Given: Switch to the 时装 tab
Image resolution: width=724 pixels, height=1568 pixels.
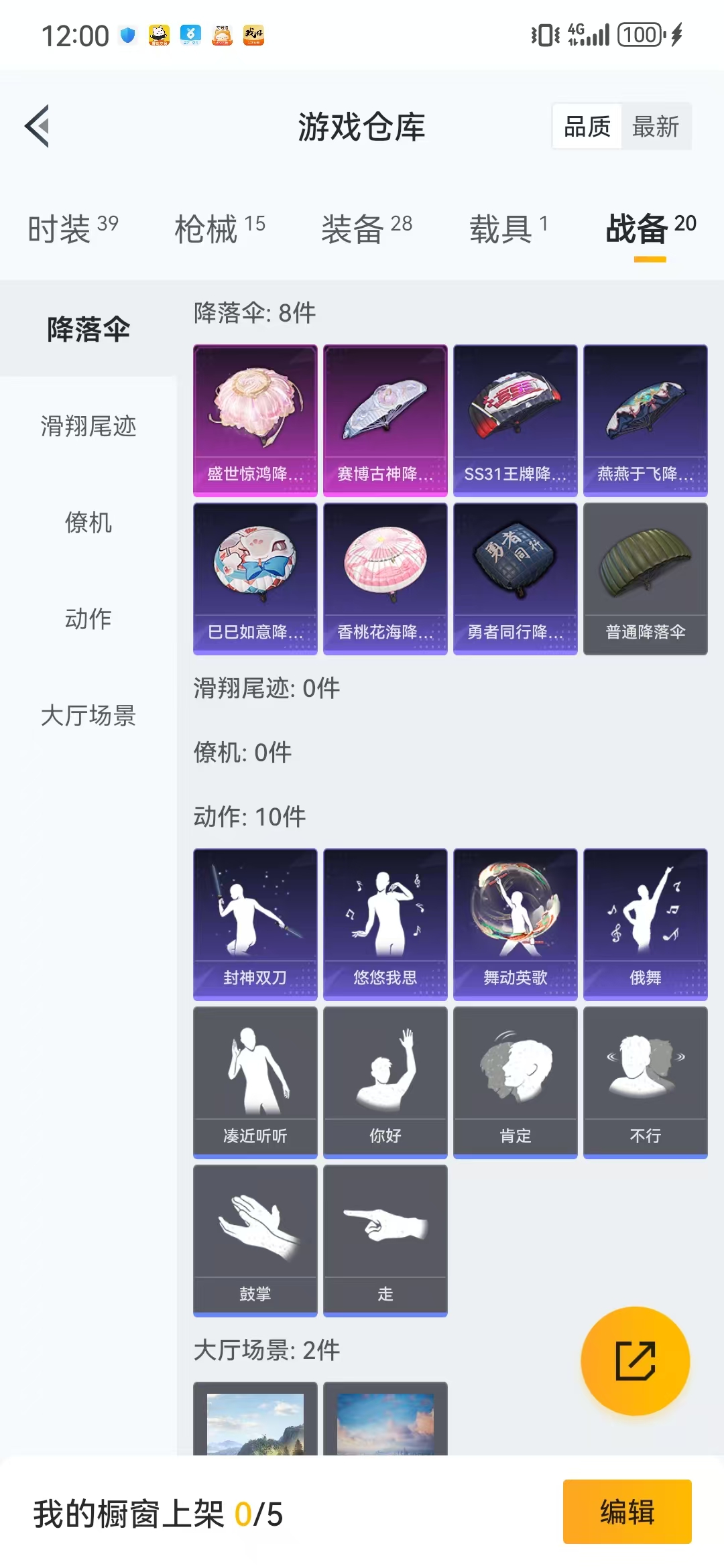Looking at the screenshot, I should (x=73, y=228).
